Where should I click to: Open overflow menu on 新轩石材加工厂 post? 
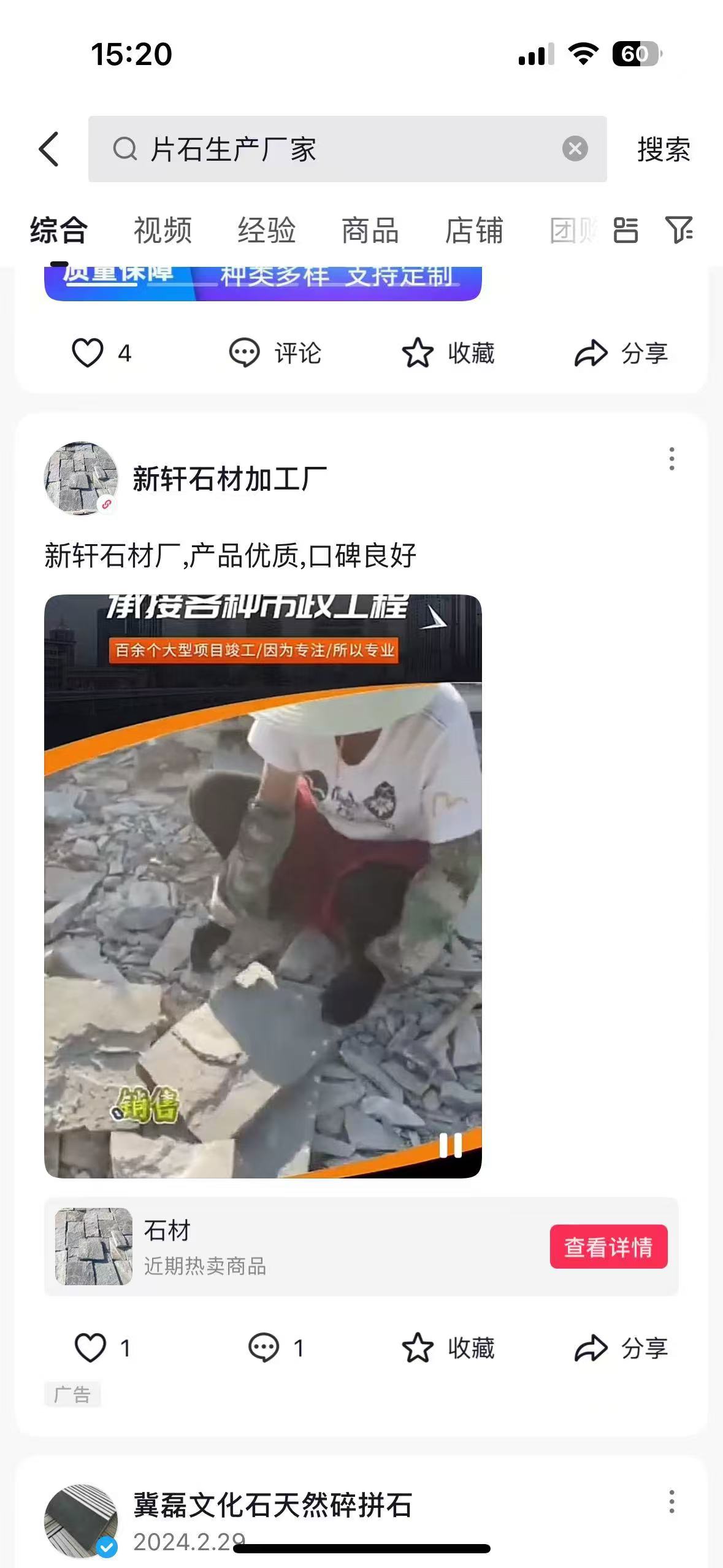point(671,458)
